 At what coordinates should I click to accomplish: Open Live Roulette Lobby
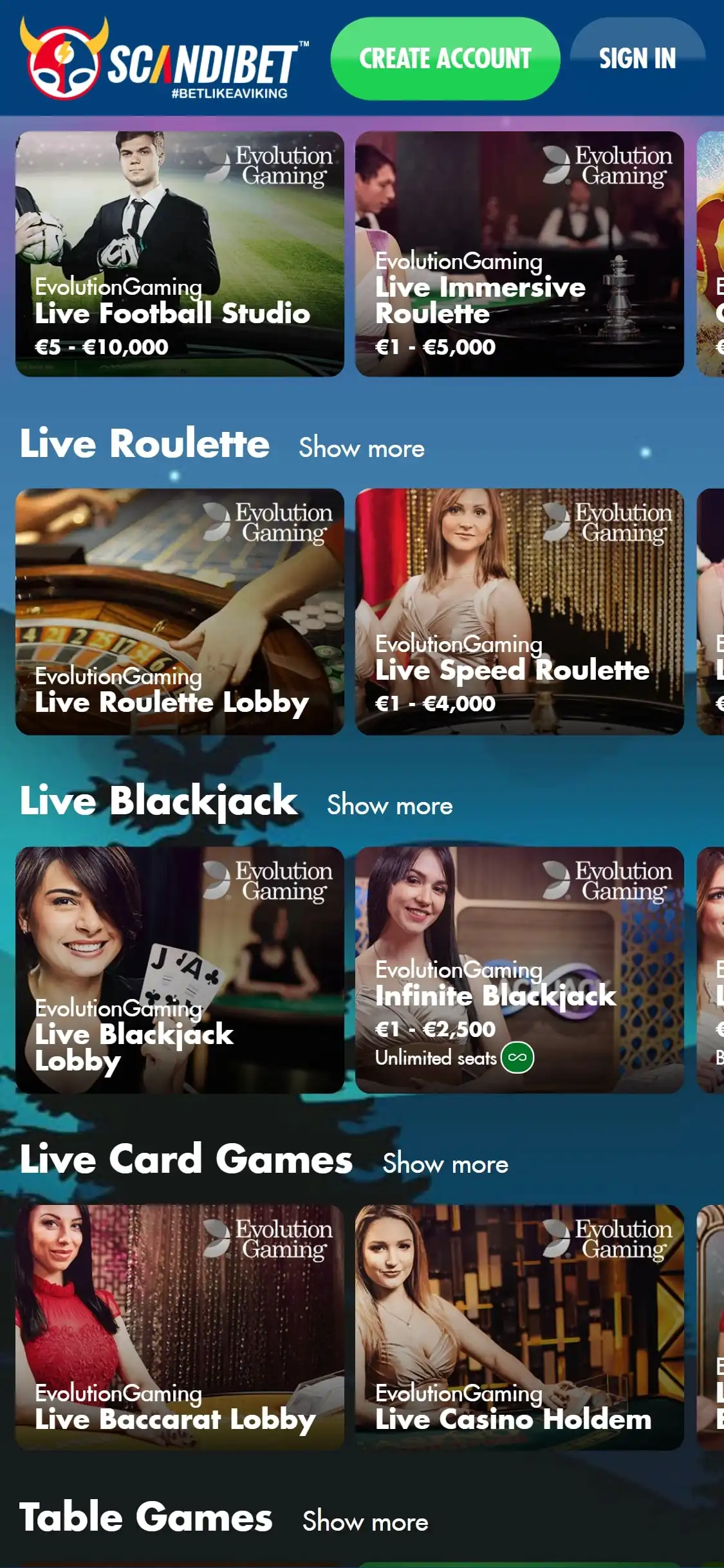180,611
